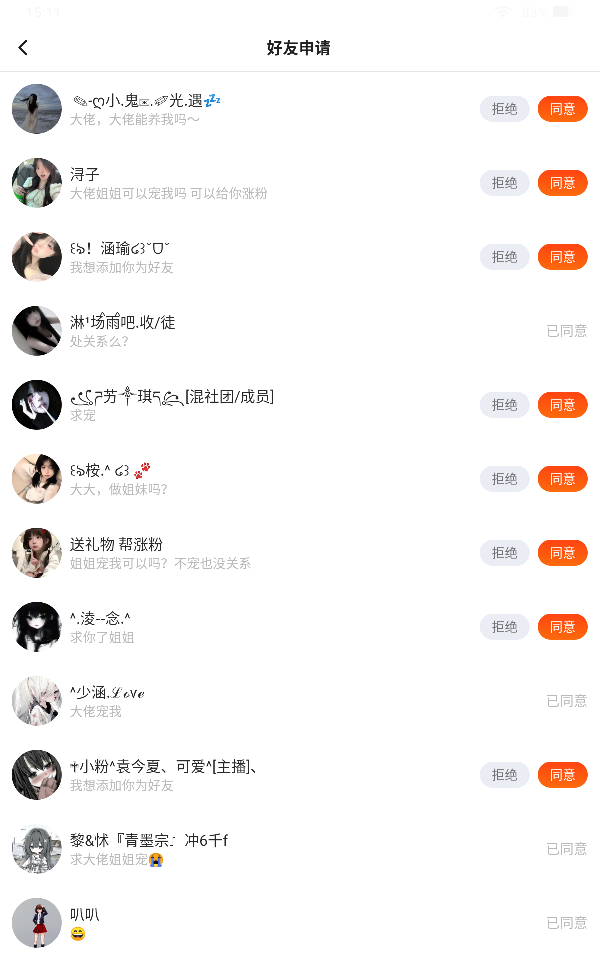Reject the request saying 大大，做姐妹吗？
600x960 pixels.
coord(504,479)
